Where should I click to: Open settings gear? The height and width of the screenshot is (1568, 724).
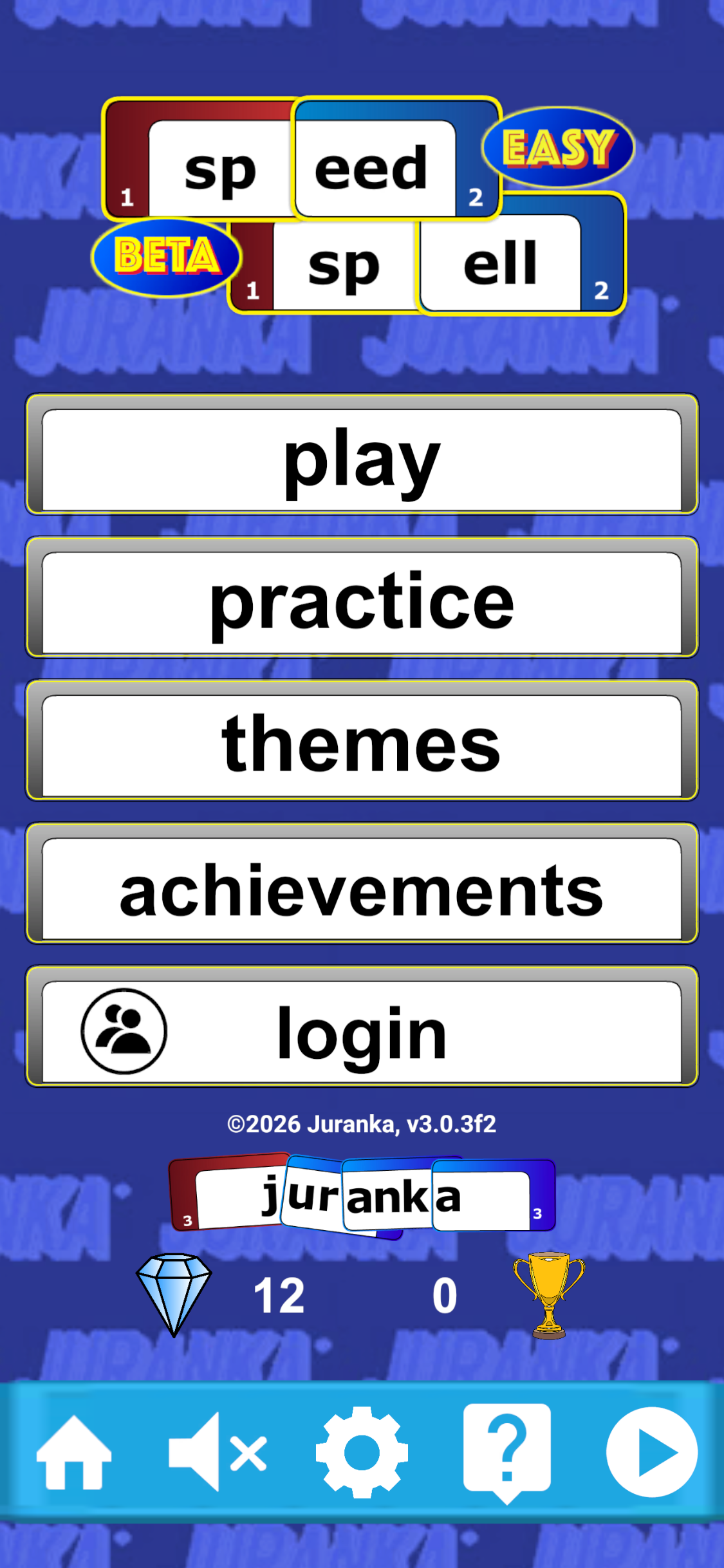[362, 1452]
